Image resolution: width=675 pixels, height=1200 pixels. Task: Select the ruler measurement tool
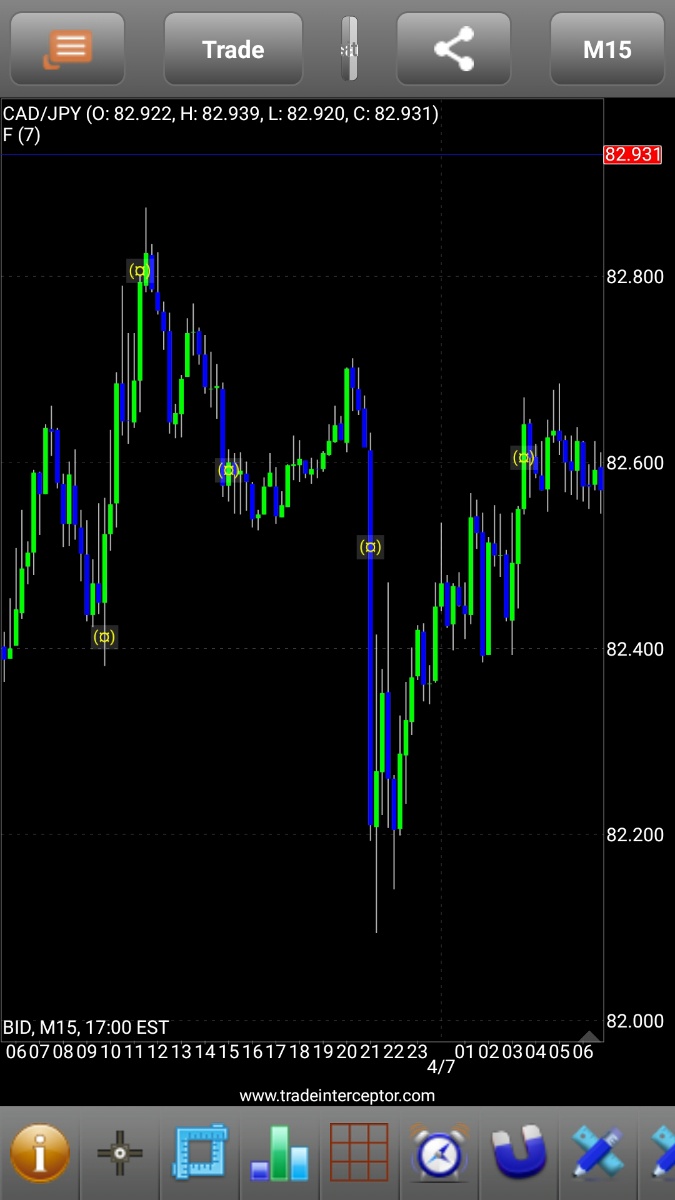[x=200, y=1153]
